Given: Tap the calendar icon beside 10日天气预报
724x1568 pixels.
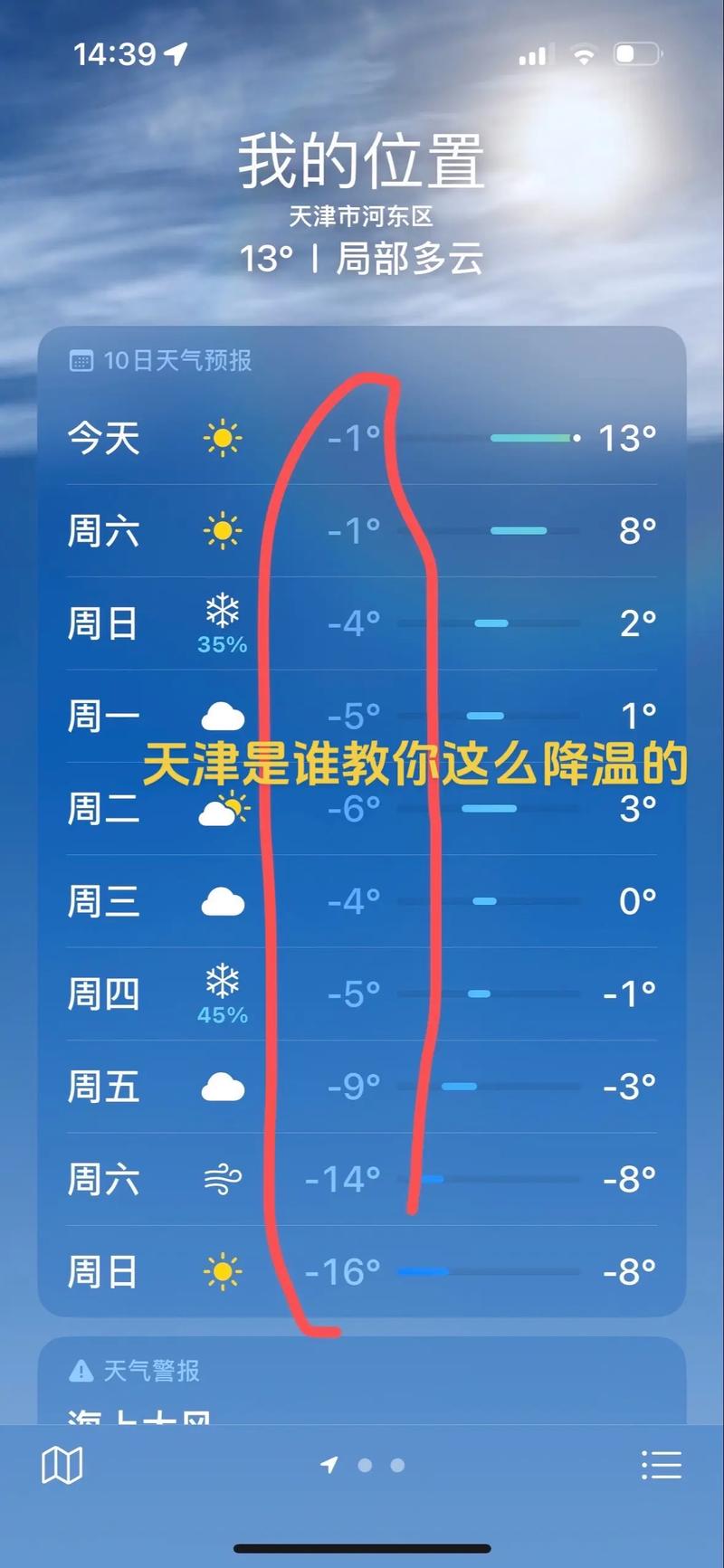Looking at the screenshot, I should tap(83, 360).
